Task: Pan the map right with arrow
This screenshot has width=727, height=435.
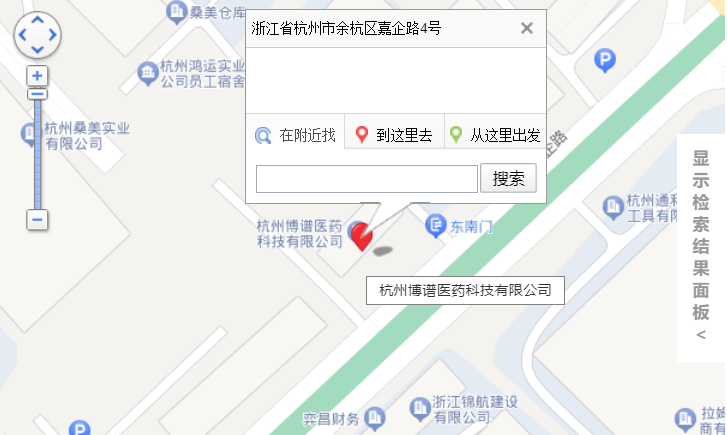Action: pyautogui.click(x=52, y=35)
